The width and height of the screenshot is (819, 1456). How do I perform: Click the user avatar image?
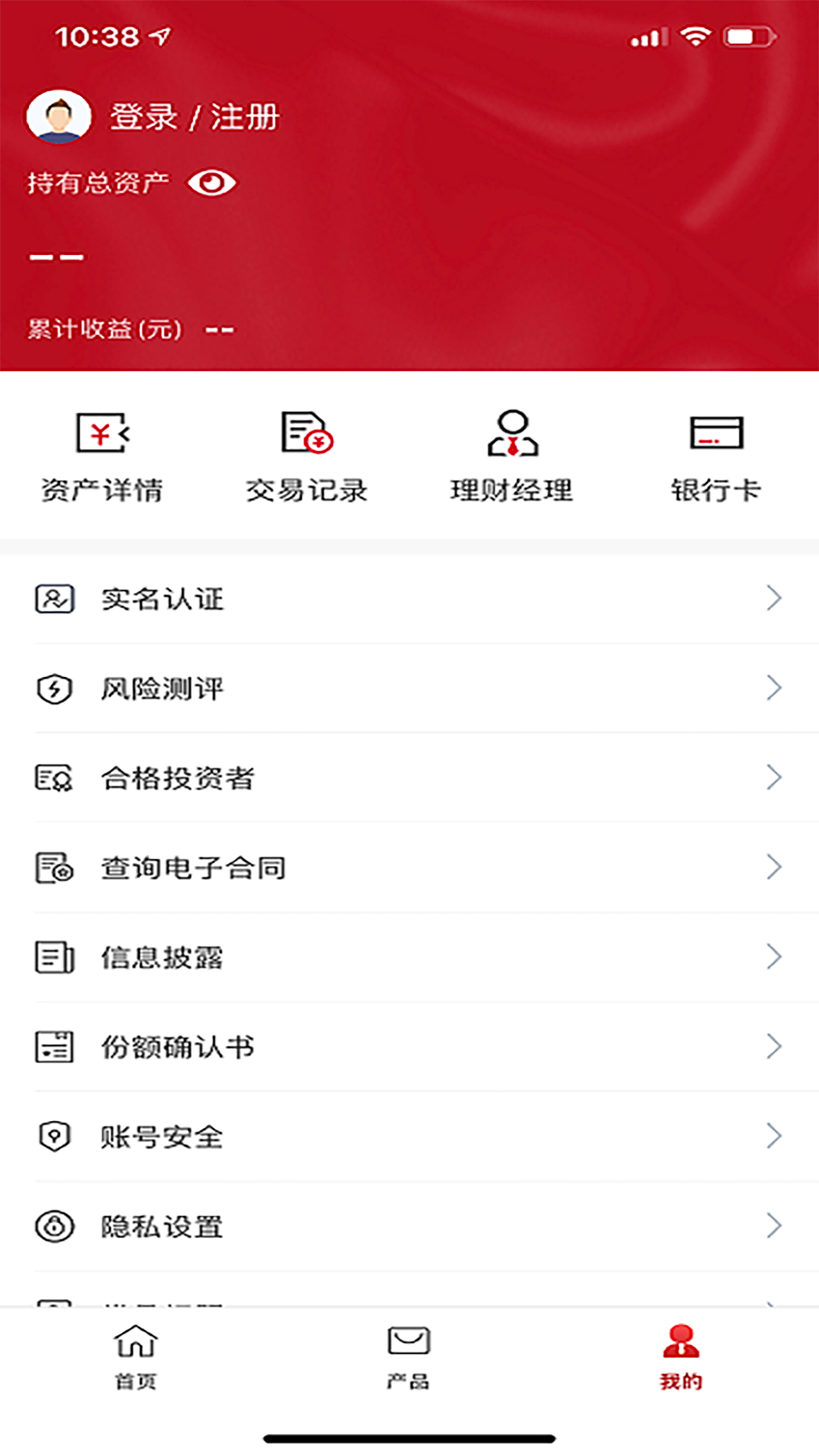tap(61, 118)
